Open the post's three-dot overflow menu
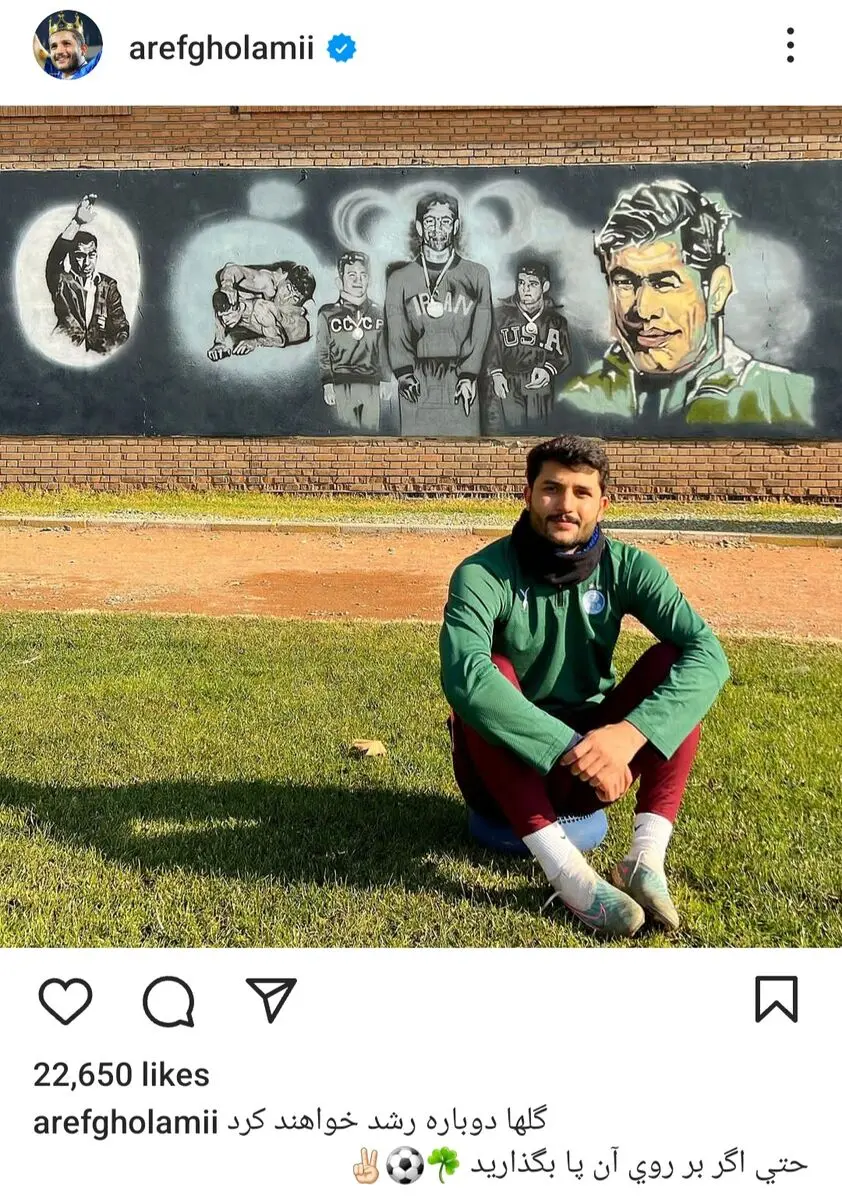 point(790,45)
